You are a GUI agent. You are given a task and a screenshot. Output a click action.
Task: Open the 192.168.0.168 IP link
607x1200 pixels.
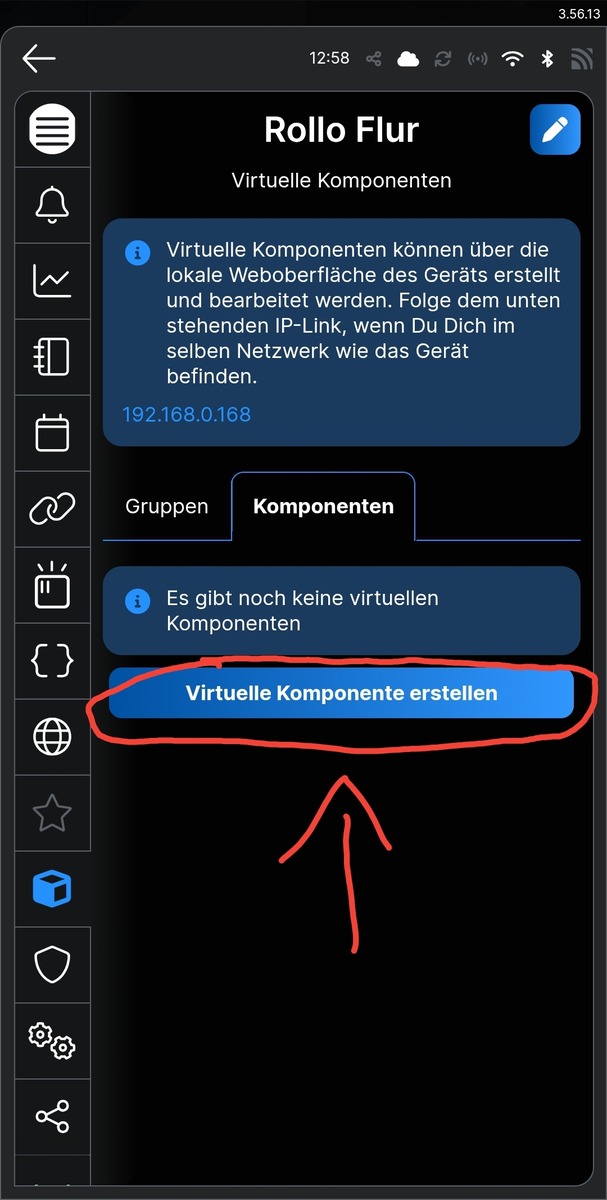click(x=186, y=413)
